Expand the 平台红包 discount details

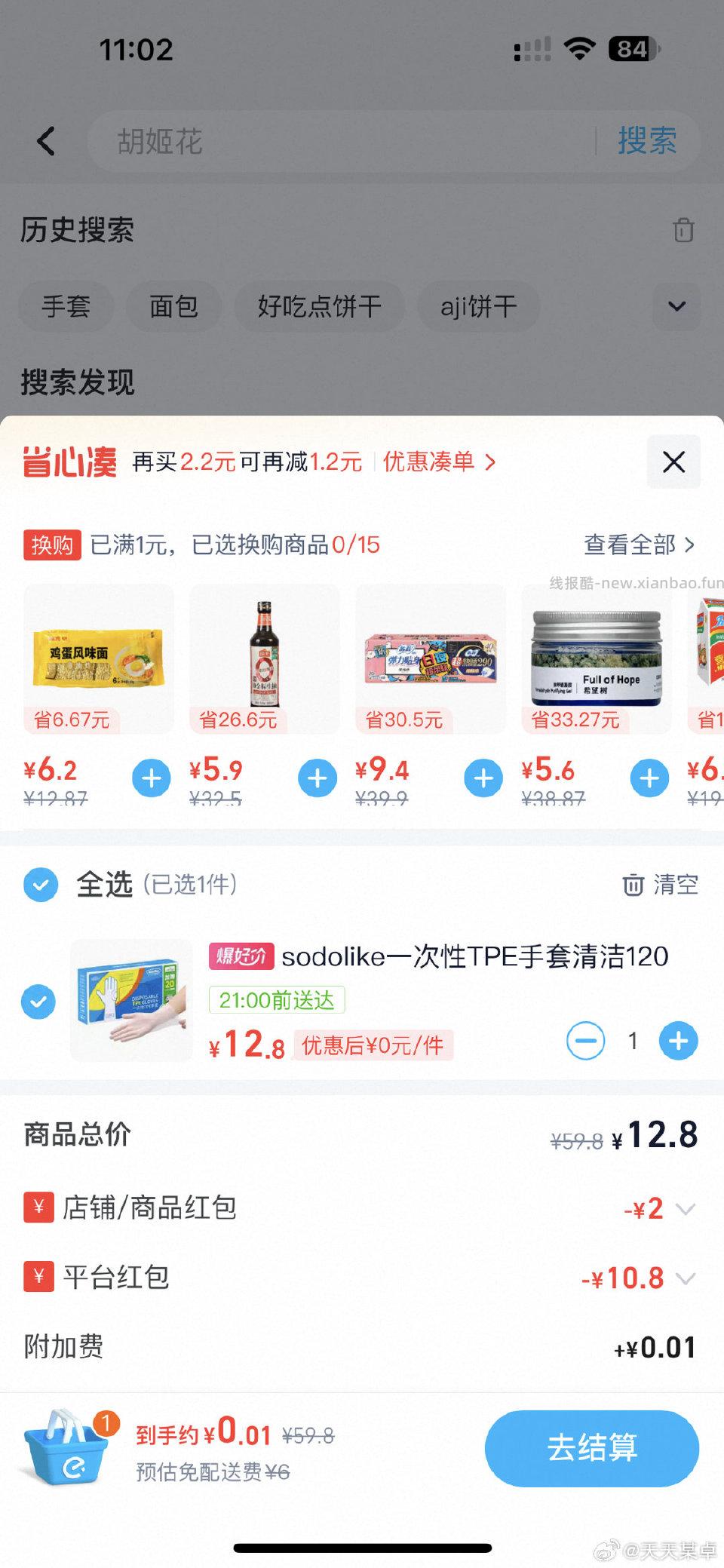(685, 1278)
